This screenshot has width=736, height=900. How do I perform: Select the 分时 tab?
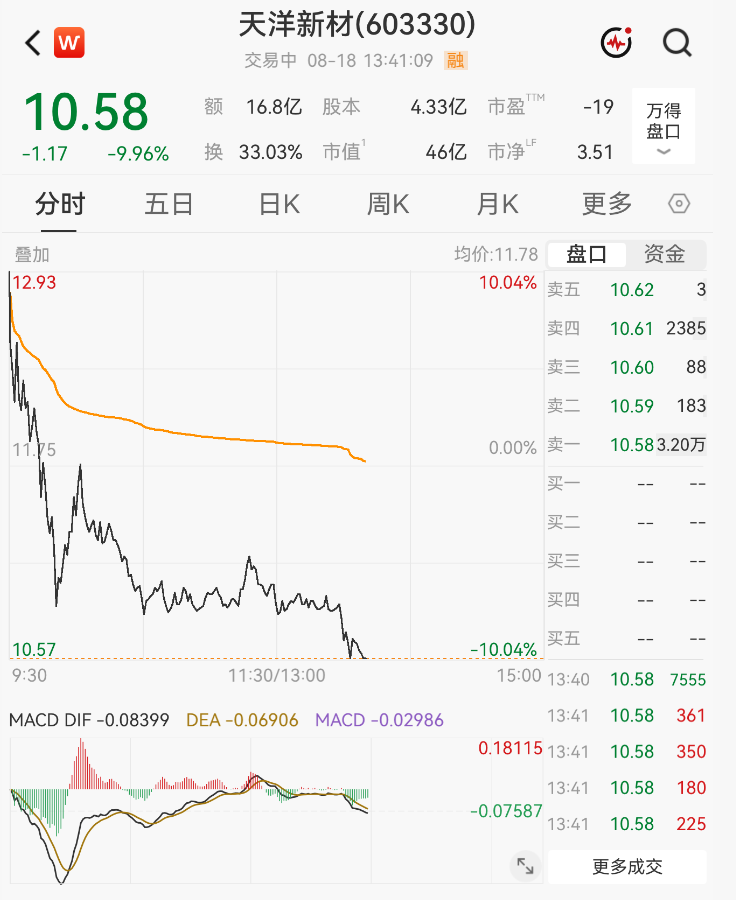point(60,204)
